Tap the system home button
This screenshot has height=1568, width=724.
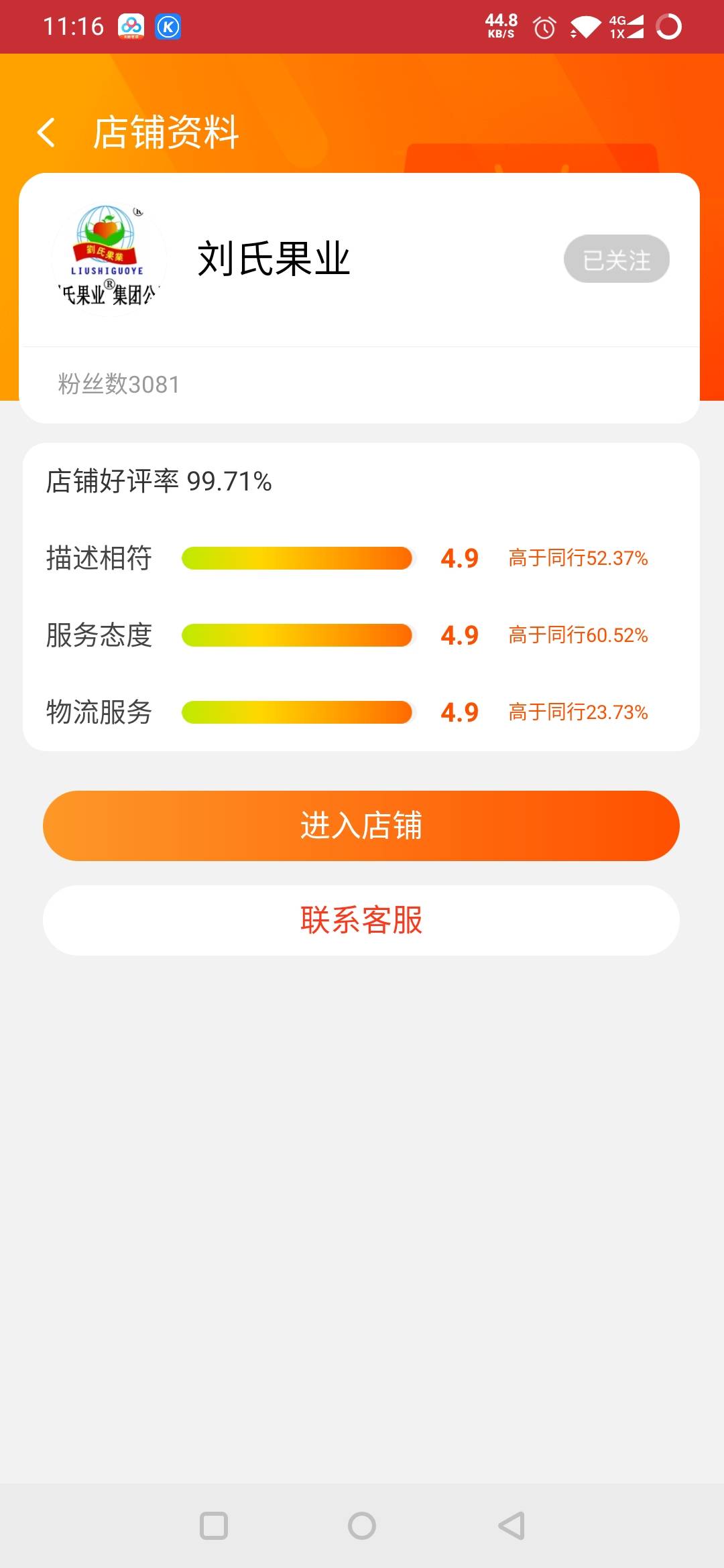coord(362,1526)
